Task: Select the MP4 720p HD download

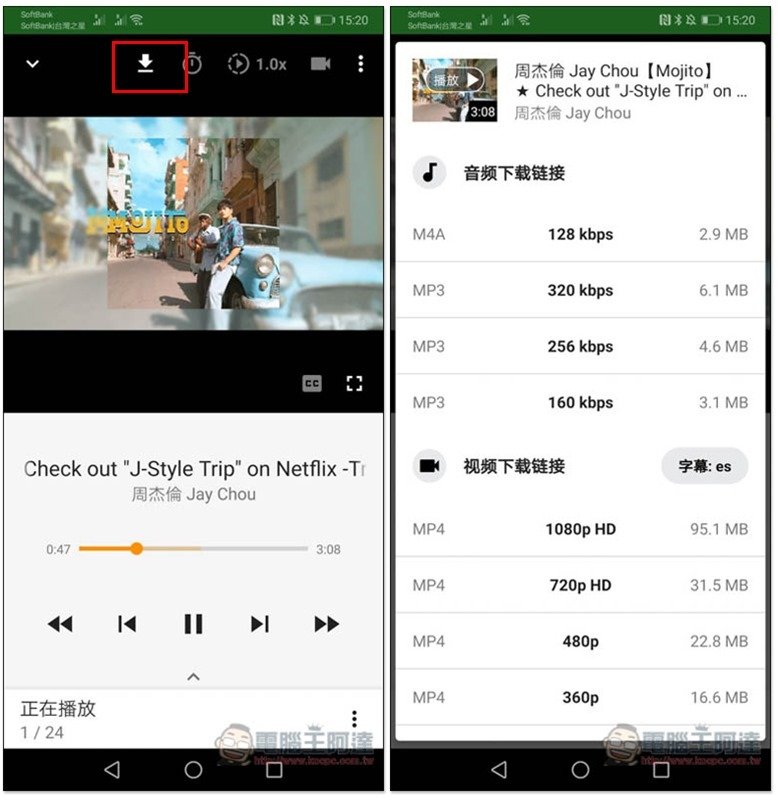Action: click(x=580, y=585)
